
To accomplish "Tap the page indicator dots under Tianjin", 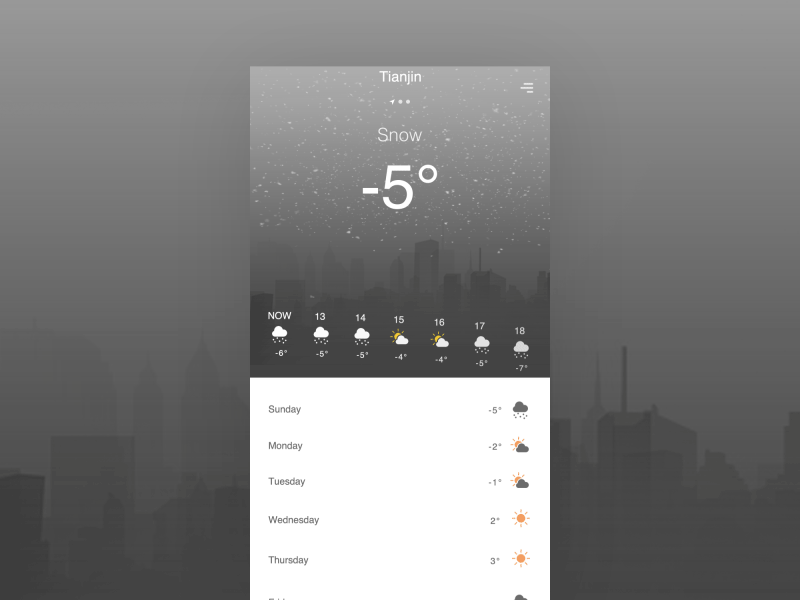I will pos(400,101).
